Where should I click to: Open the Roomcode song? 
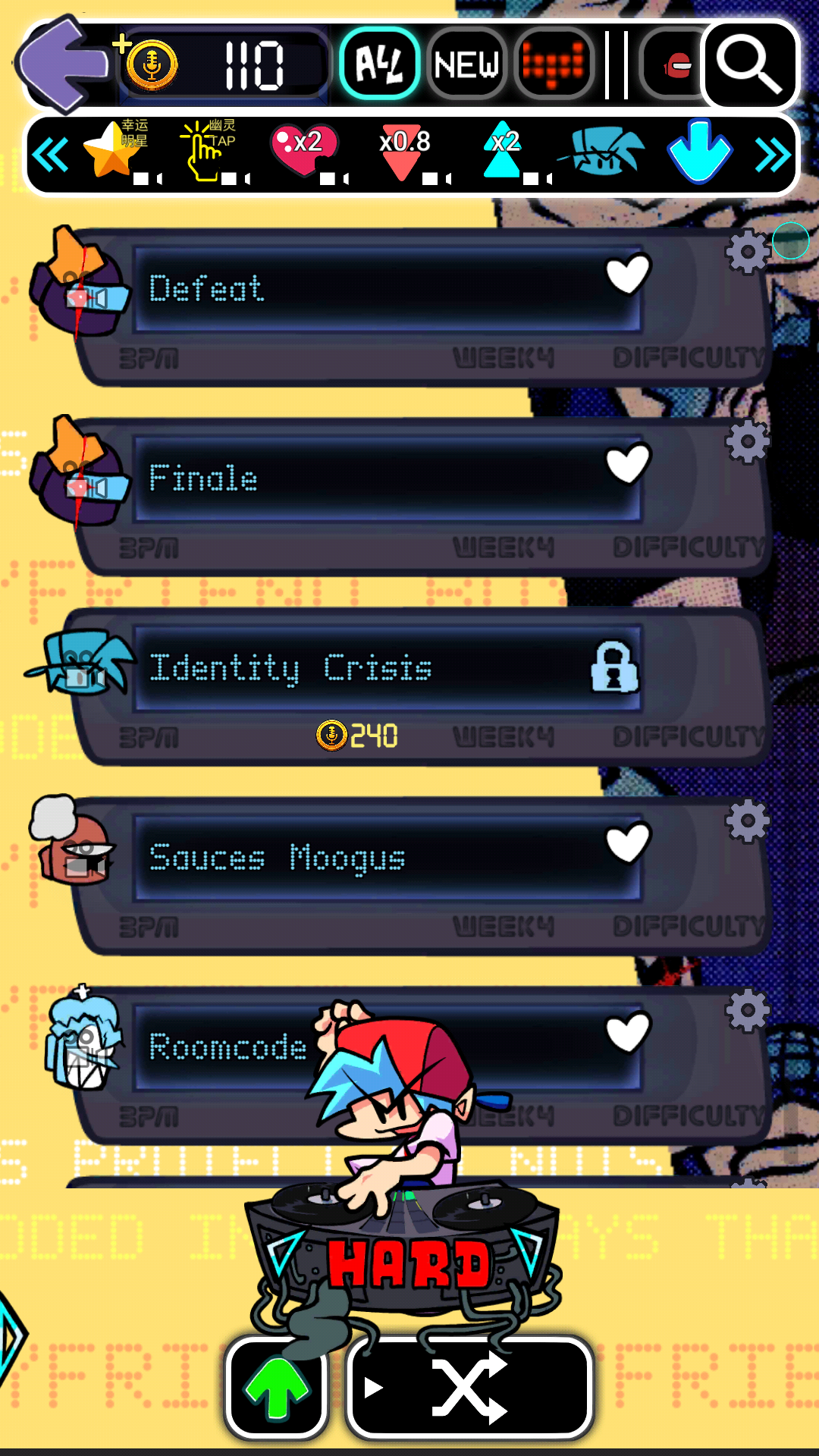(x=227, y=1047)
